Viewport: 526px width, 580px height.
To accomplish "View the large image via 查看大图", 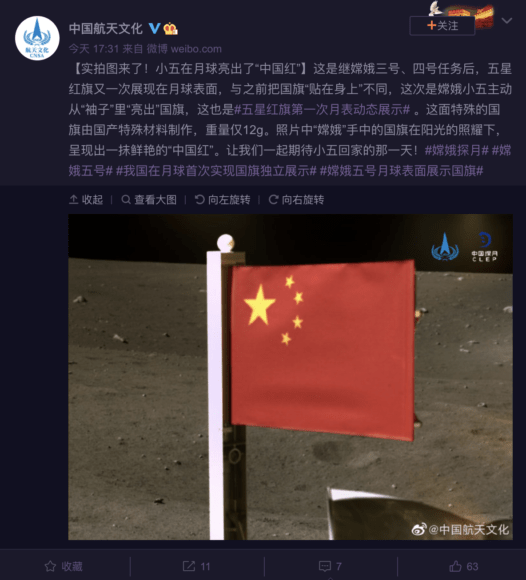I will tap(149, 200).
